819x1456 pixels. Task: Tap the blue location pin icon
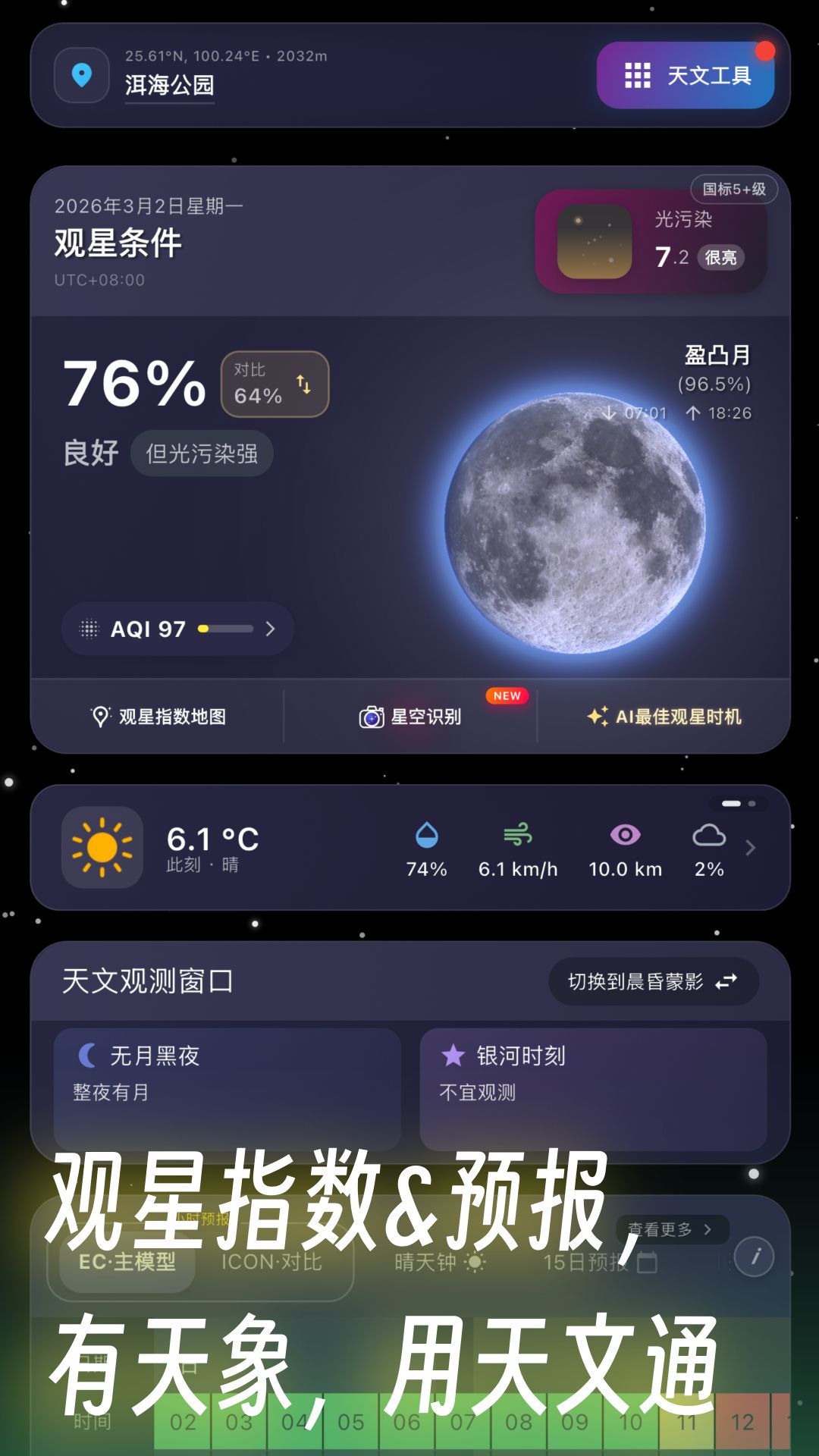(81, 76)
